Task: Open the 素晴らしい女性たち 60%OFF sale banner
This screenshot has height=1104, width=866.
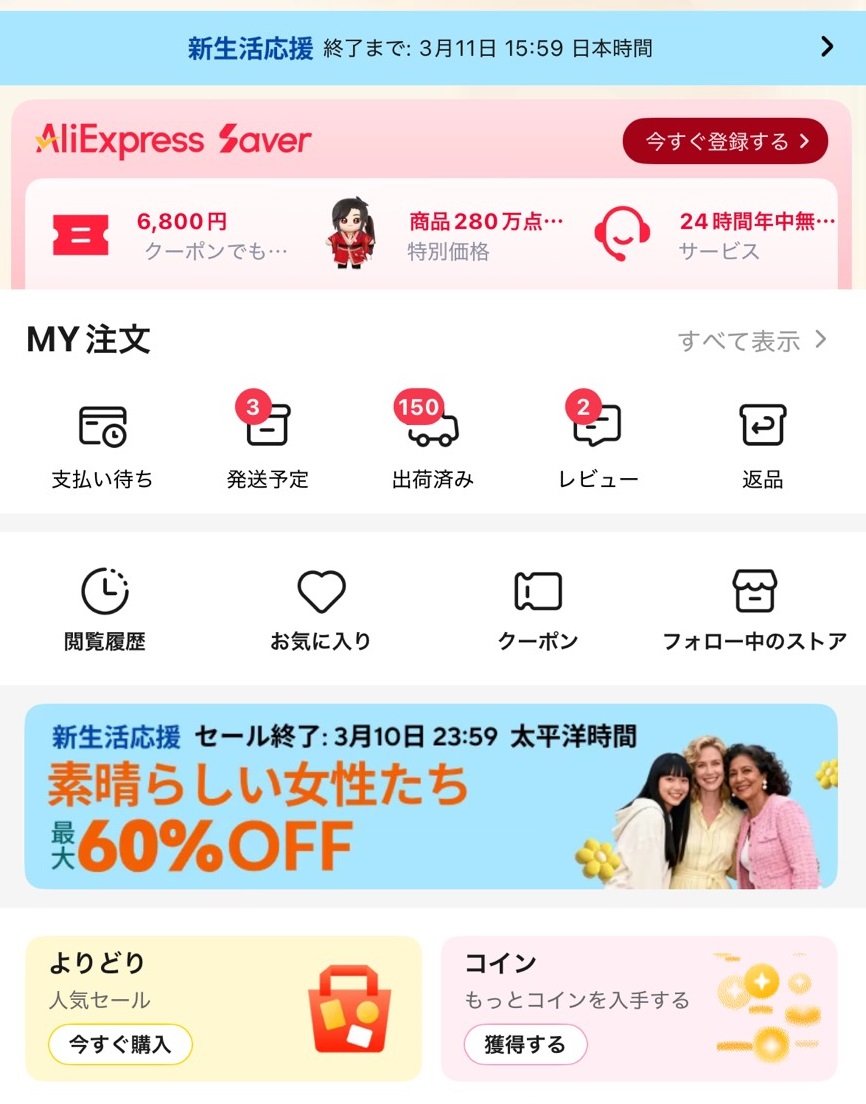Action: point(431,796)
